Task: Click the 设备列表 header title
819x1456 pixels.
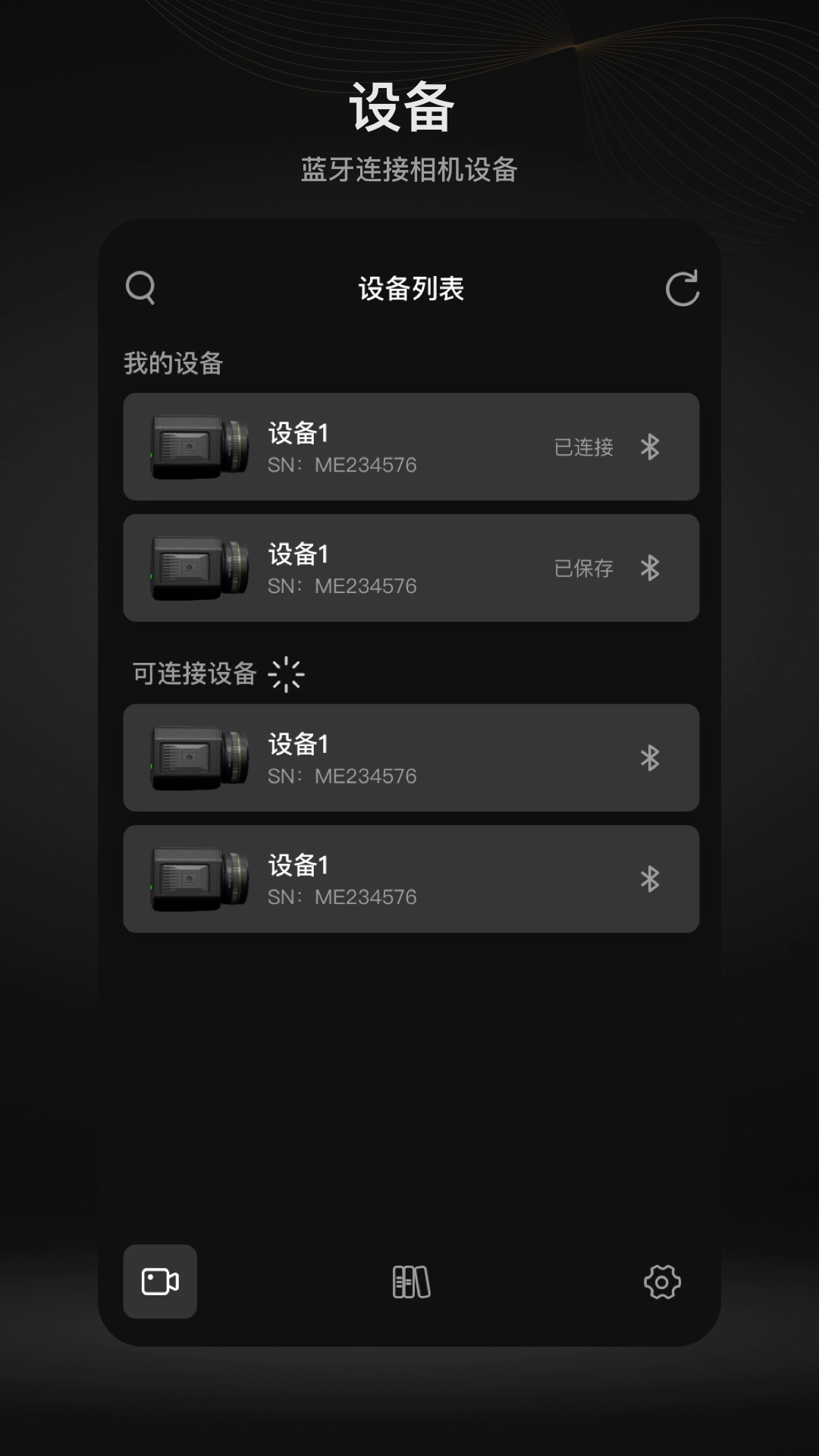Action: (x=412, y=290)
